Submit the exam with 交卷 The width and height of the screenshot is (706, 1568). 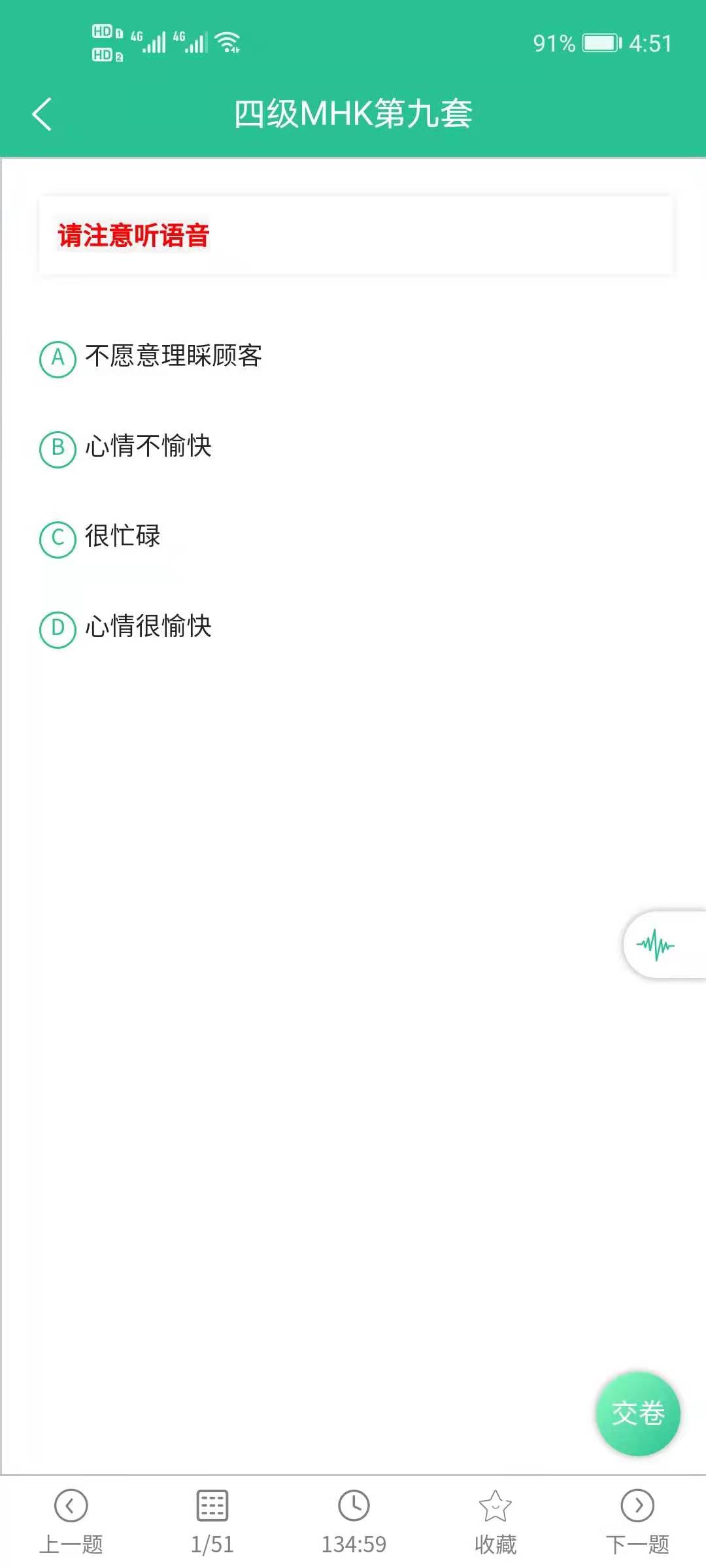(638, 1413)
